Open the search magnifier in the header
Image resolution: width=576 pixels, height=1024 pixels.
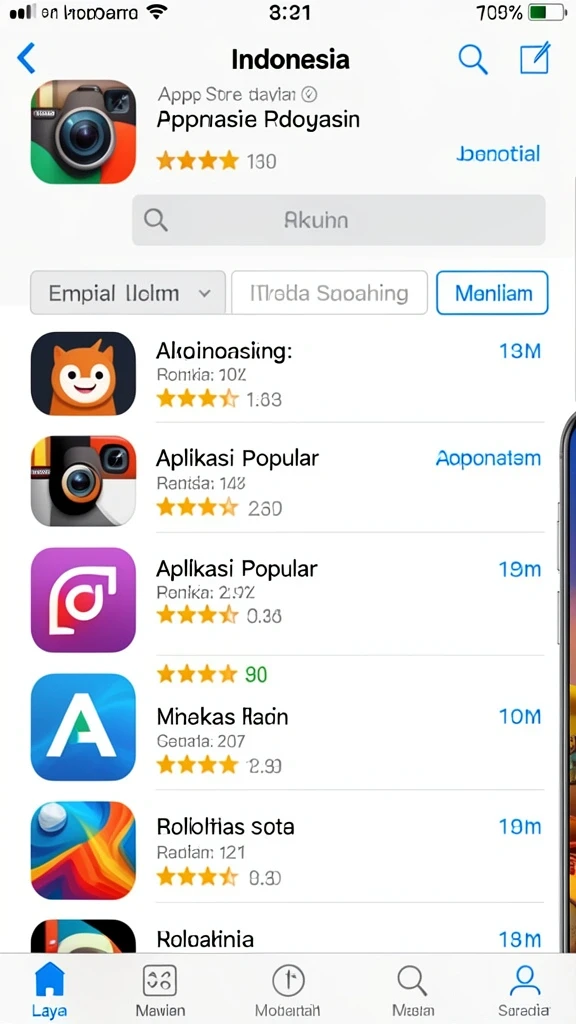(x=473, y=59)
